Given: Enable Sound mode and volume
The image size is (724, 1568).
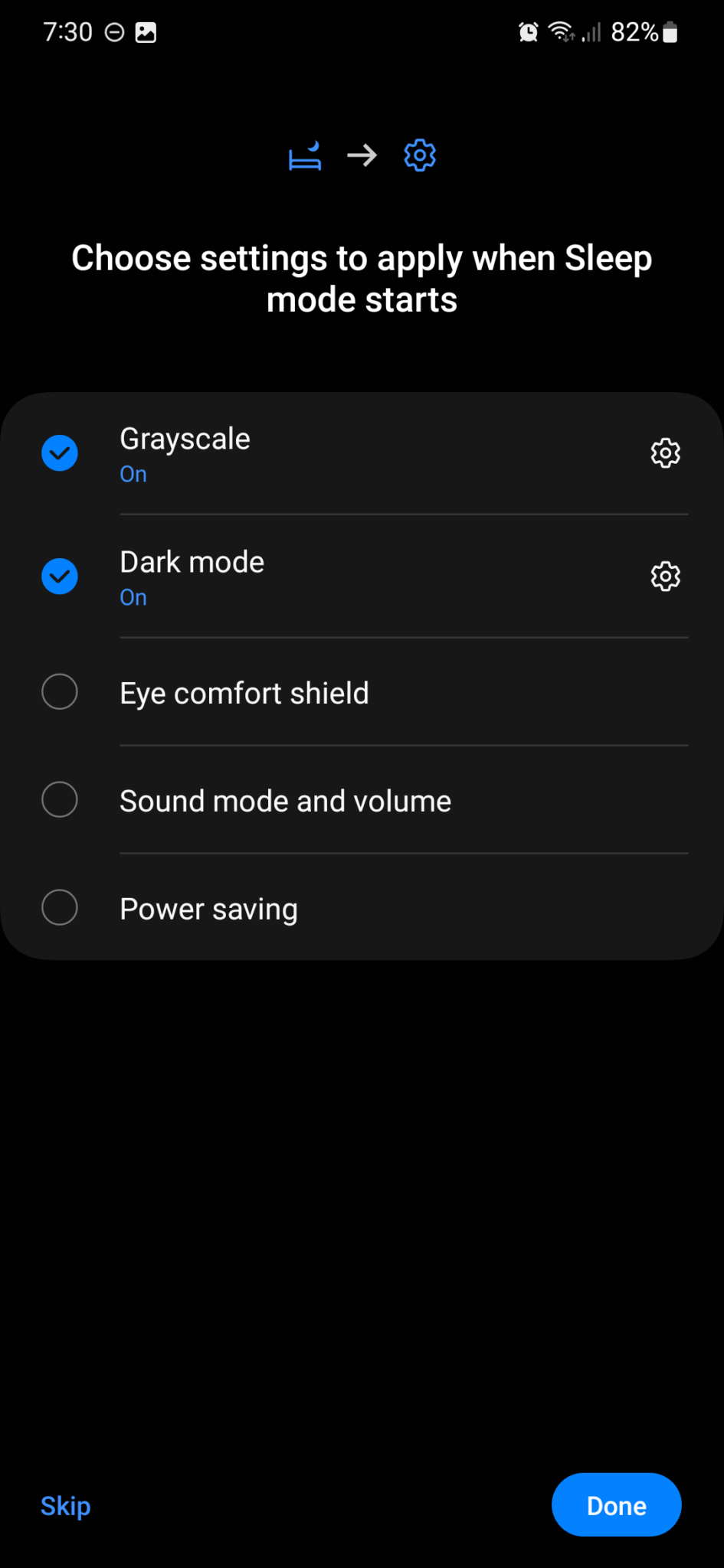Looking at the screenshot, I should coord(60,799).
